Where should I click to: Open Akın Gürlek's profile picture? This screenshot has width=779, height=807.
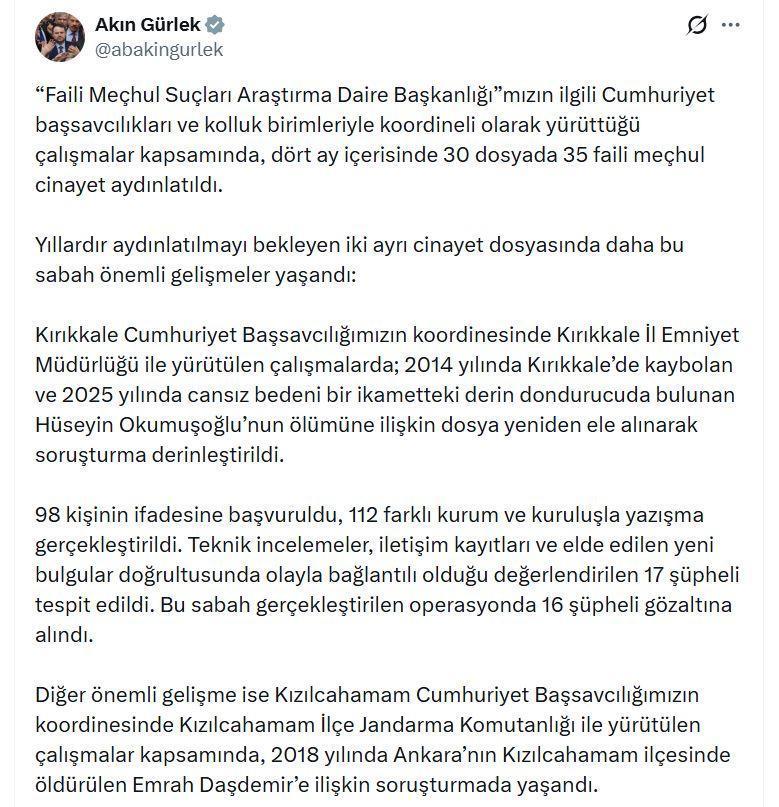point(60,37)
